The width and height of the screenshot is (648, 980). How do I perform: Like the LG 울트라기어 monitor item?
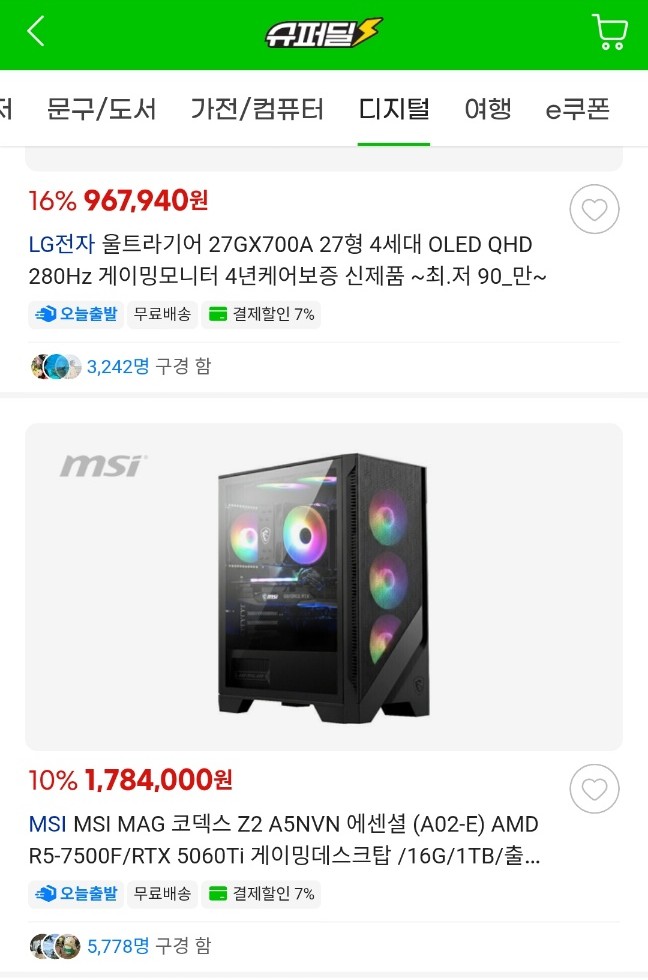pos(594,210)
